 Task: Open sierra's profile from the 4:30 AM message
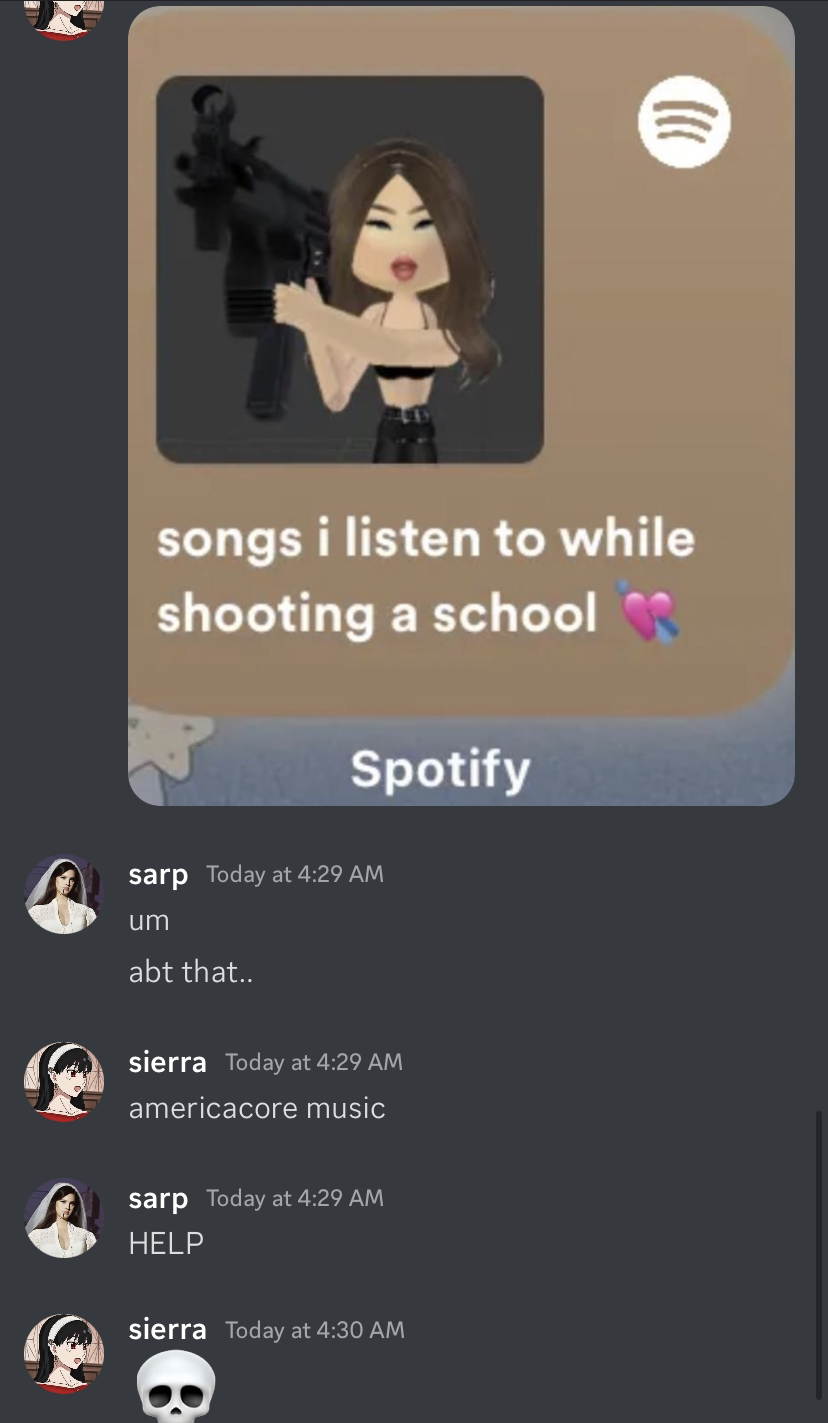point(167,1330)
